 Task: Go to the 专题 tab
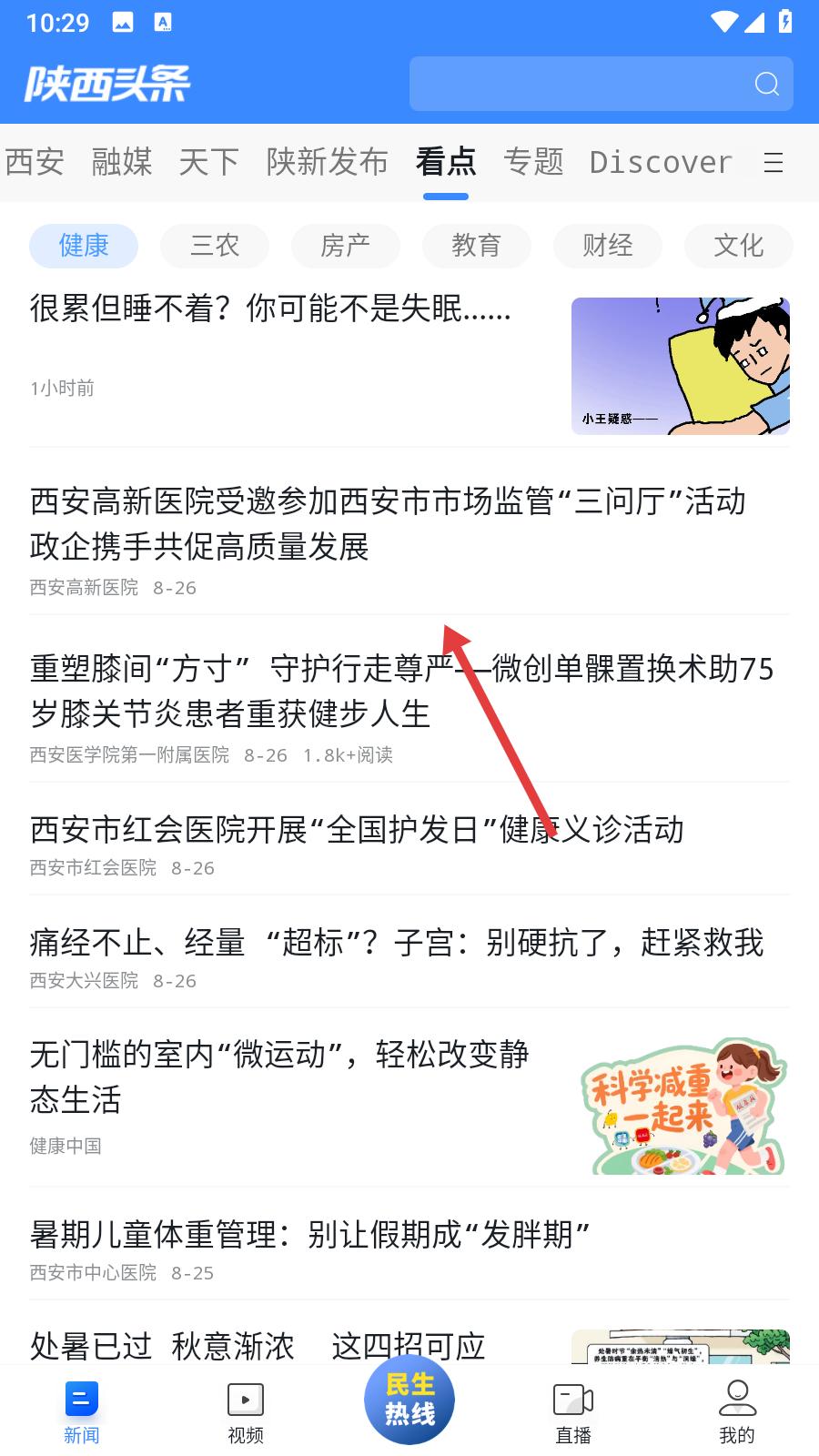[x=533, y=163]
